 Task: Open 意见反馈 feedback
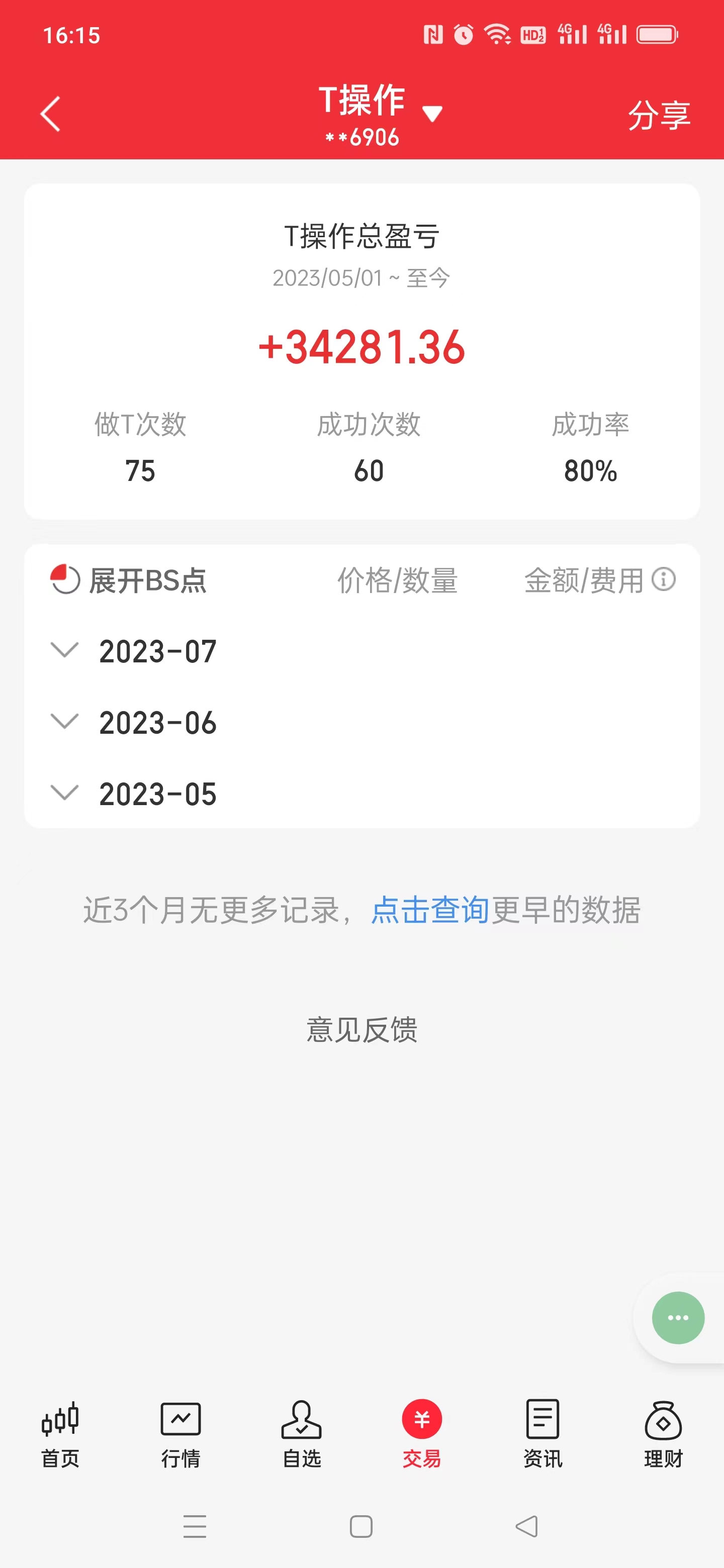(x=361, y=1030)
